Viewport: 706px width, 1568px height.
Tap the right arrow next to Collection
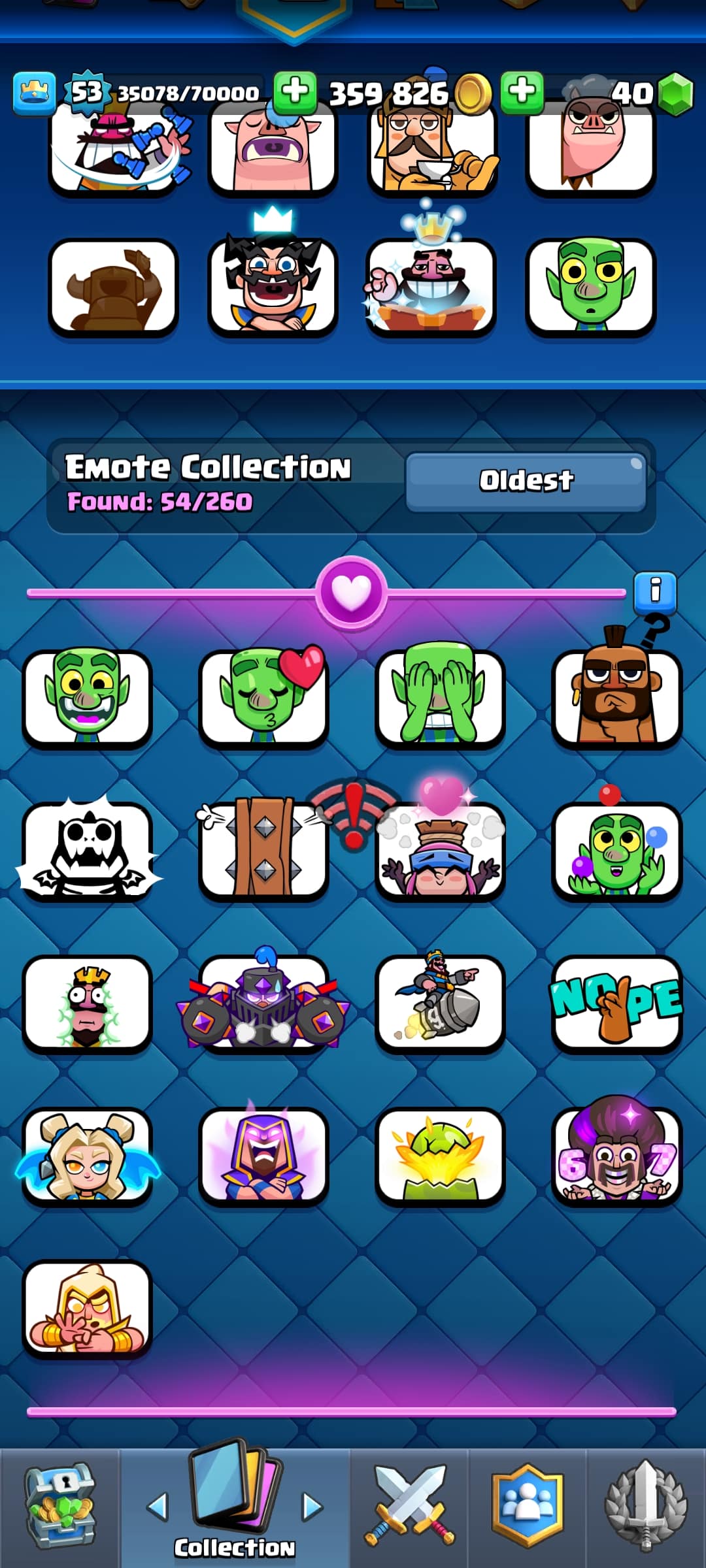[x=312, y=1506]
